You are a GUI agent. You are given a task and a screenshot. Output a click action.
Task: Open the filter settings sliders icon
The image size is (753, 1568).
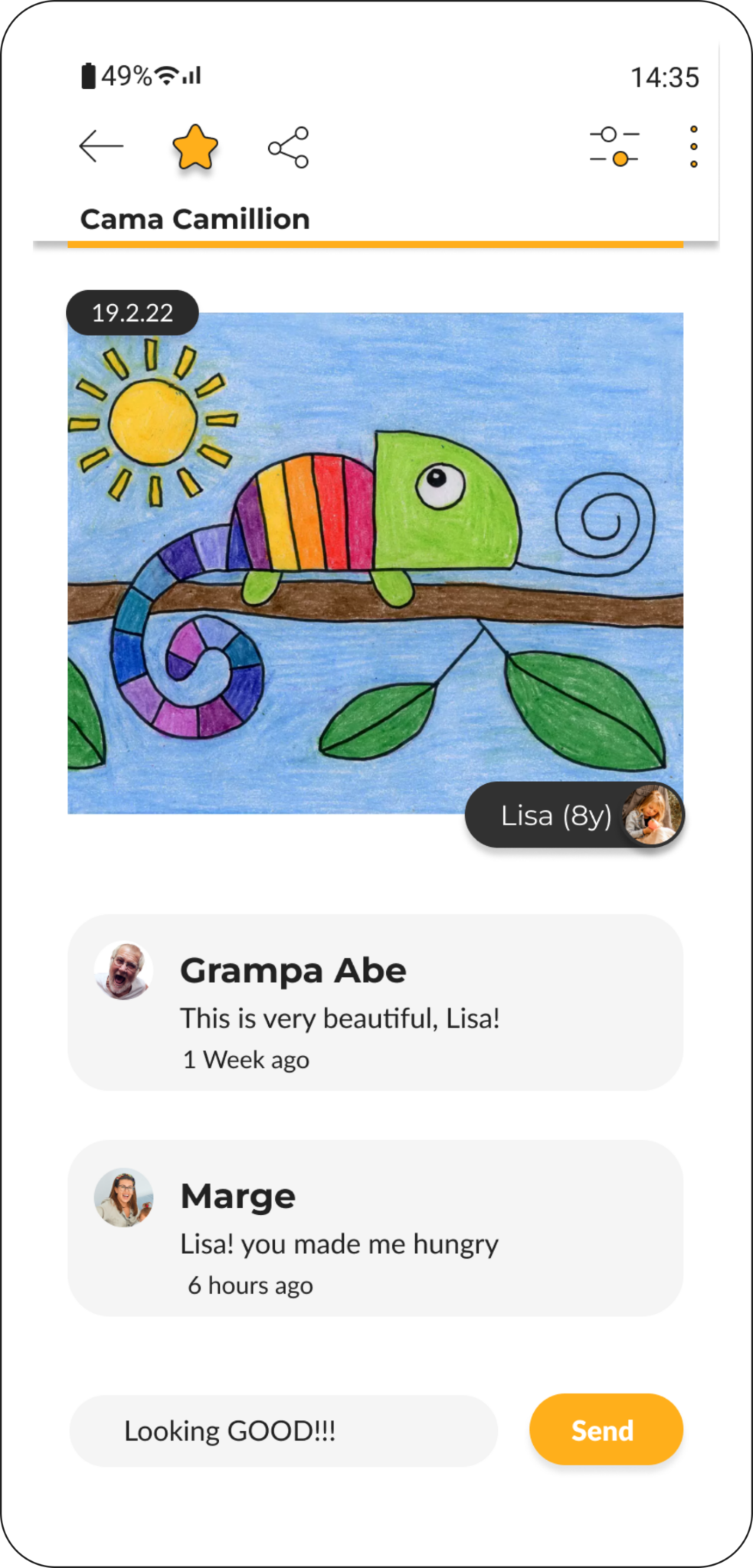pyautogui.click(x=614, y=146)
